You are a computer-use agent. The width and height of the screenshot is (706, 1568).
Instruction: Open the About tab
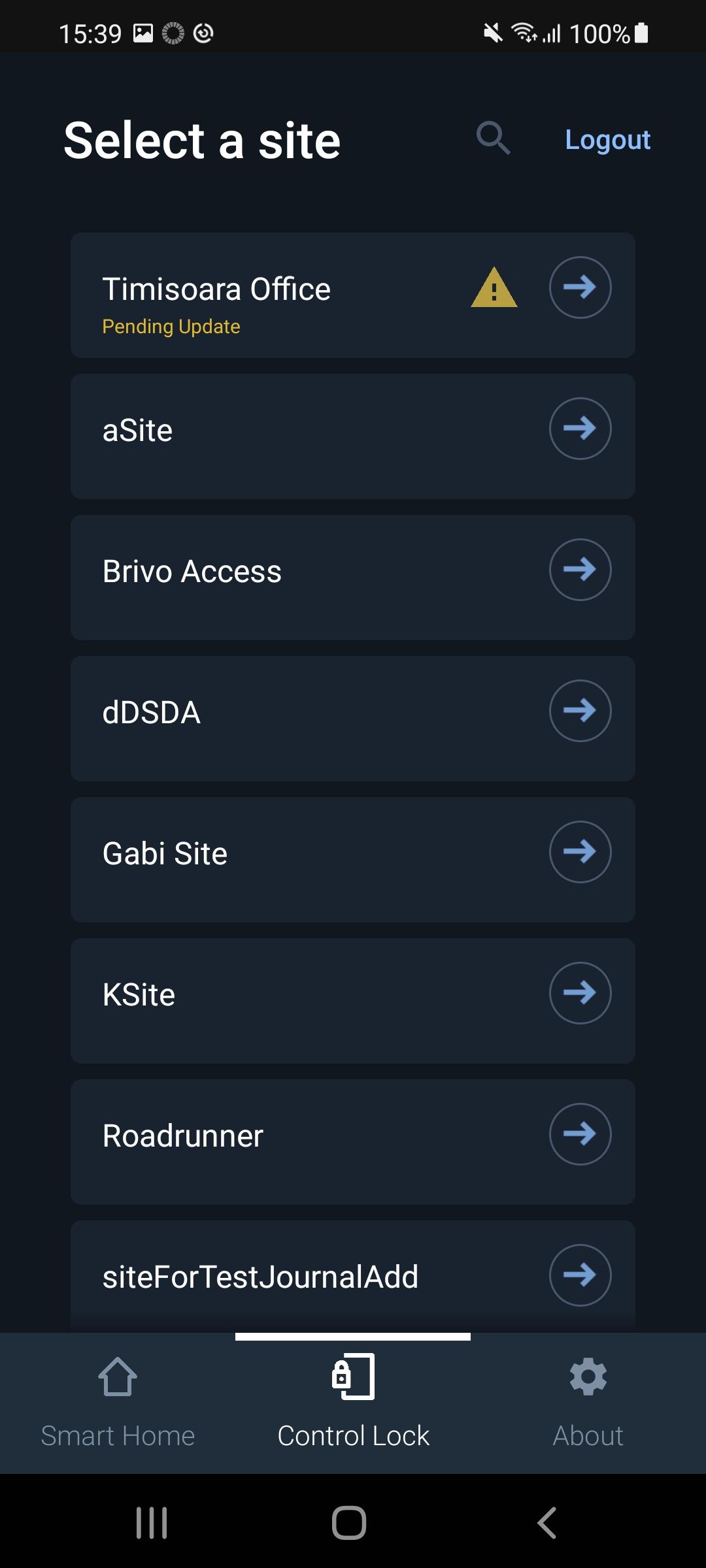[588, 1403]
